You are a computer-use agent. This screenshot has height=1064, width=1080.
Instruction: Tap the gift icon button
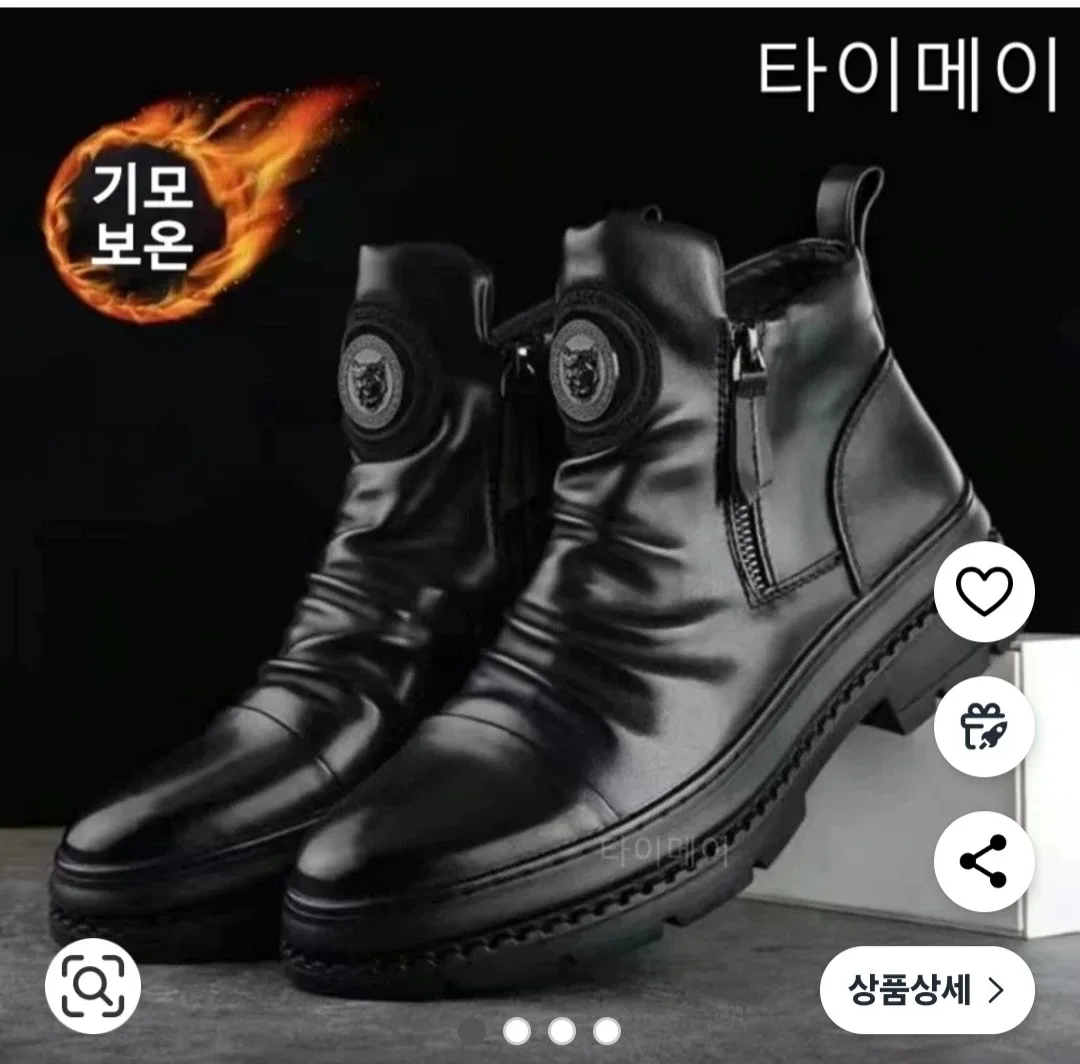coord(984,727)
